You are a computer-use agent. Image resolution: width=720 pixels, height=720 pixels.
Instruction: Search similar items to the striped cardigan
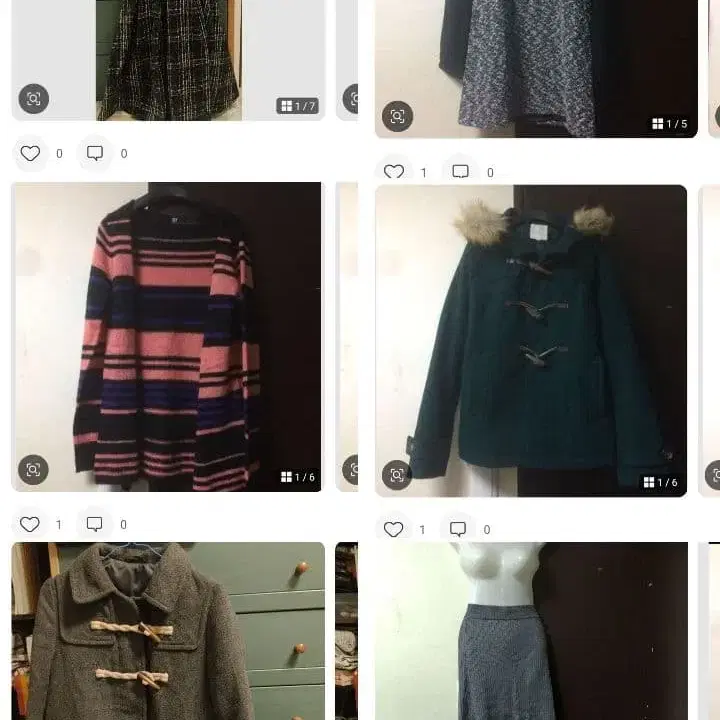coord(33,469)
